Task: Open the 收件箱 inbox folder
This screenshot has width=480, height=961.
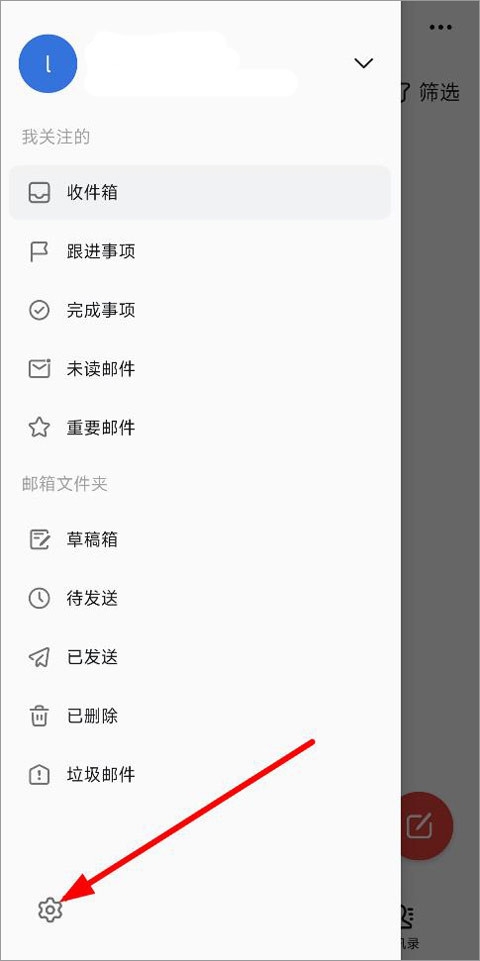Action: 200,192
